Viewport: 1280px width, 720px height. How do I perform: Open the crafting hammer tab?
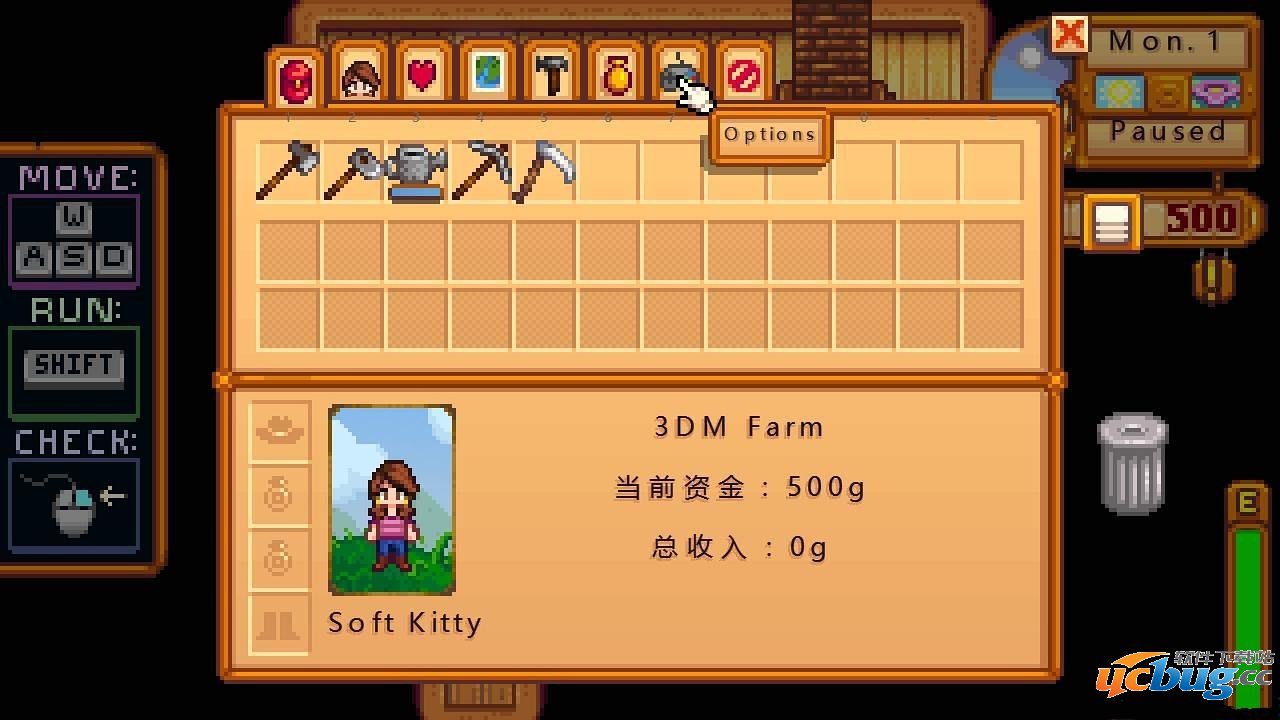(552, 76)
